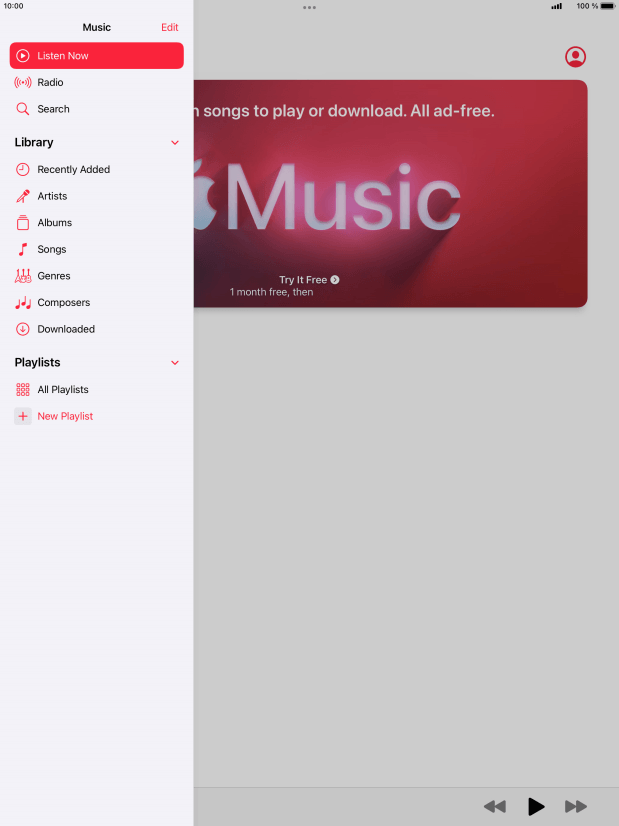Collapse the Library section chevron

point(175,143)
